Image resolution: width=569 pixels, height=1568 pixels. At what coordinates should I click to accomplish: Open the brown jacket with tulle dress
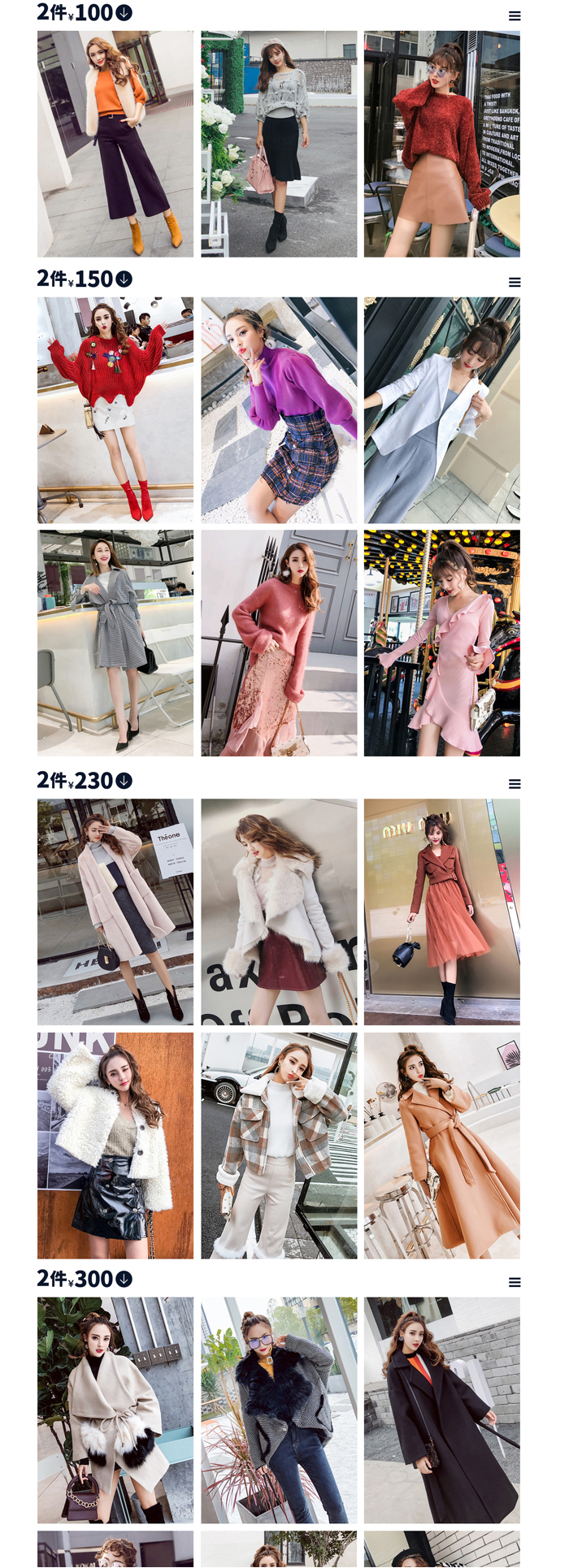pos(441,911)
